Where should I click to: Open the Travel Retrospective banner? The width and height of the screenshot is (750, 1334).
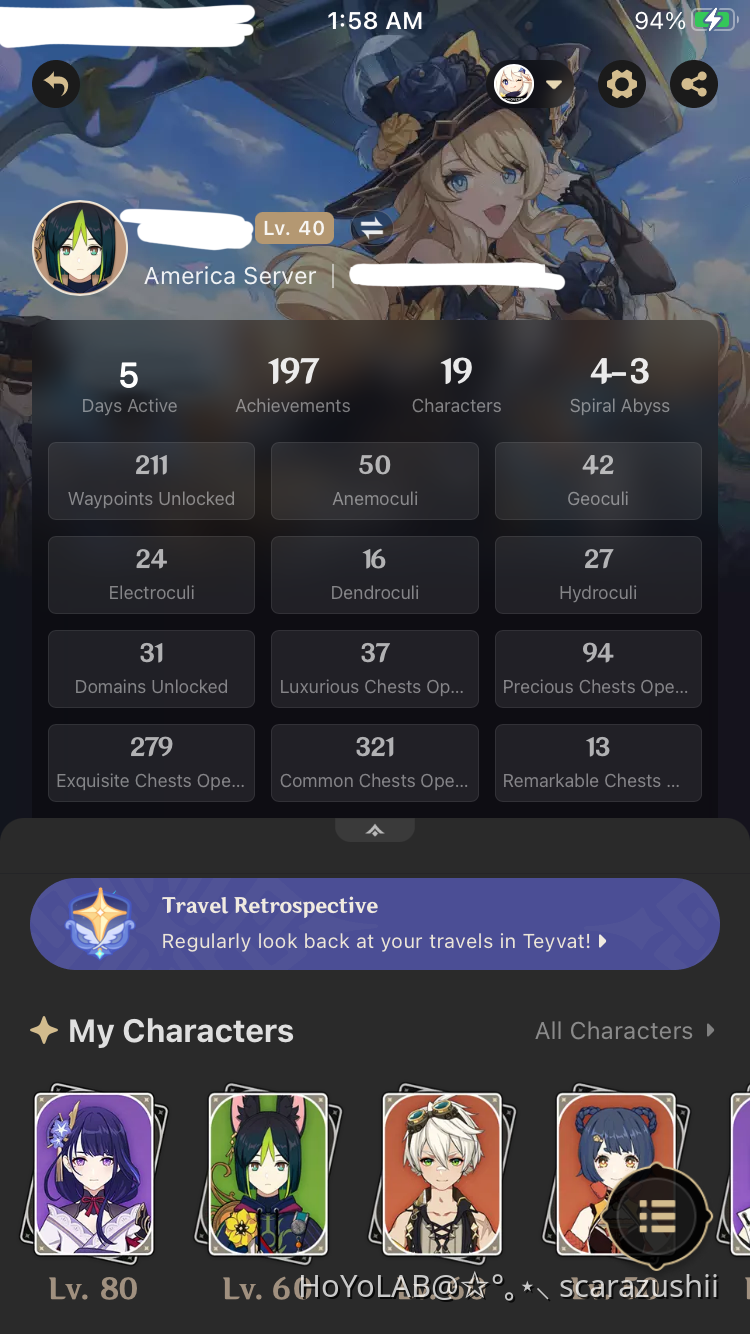click(375, 922)
